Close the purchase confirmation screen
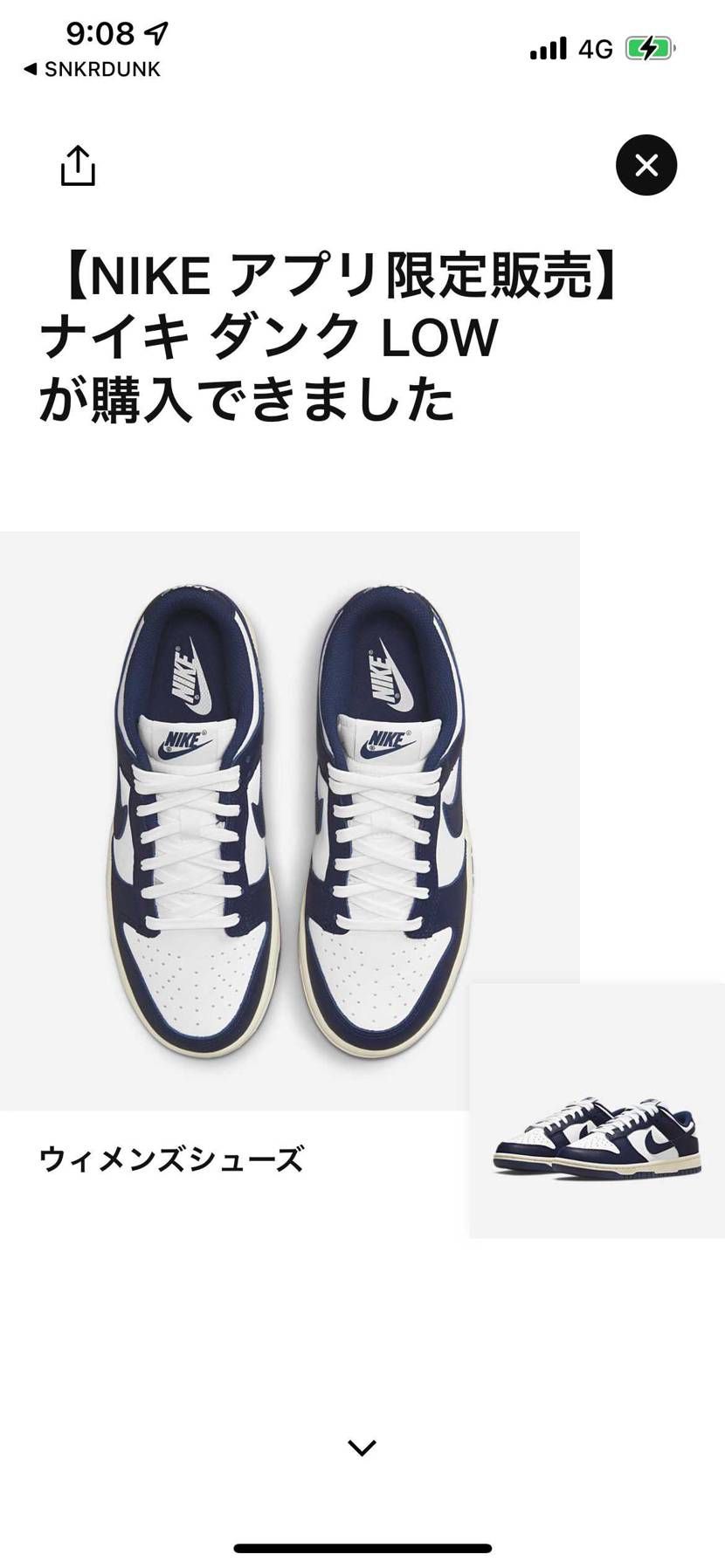This screenshot has height=1568, width=725. click(646, 165)
